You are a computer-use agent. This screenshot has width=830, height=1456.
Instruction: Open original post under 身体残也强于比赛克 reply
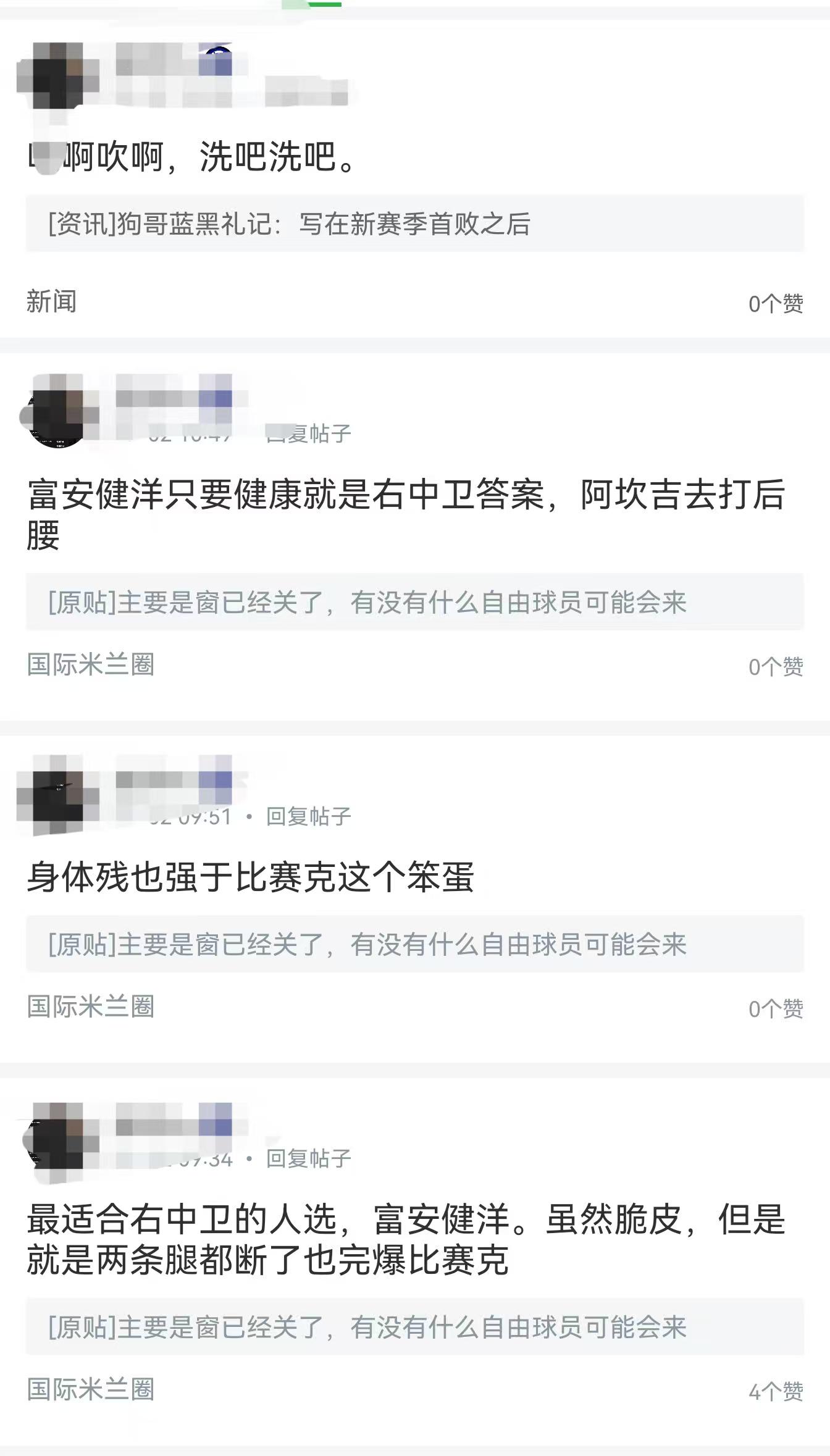coord(414,944)
